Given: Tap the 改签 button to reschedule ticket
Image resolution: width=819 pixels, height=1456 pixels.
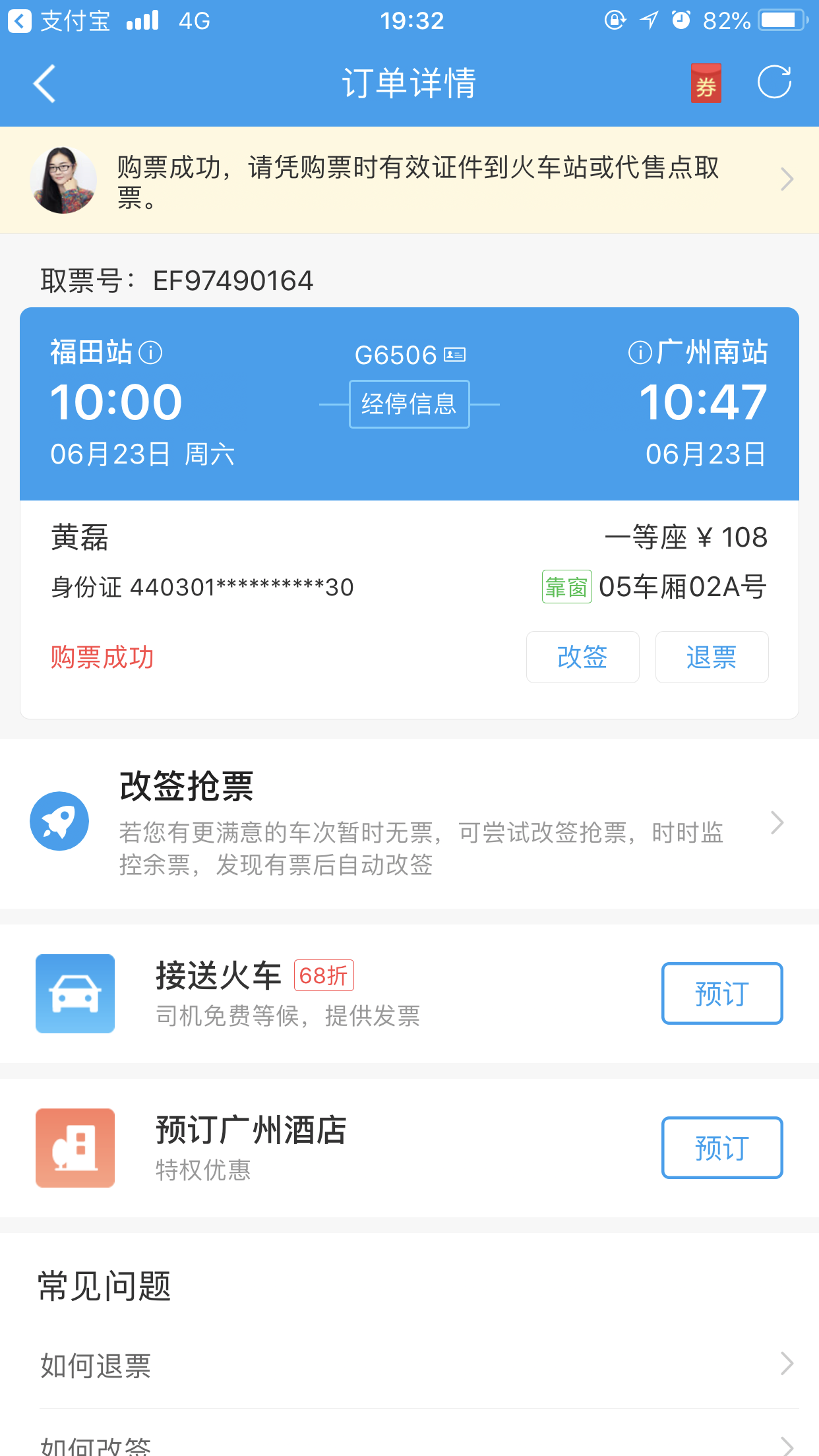Looking at the screenshot, I should pos(582,657).
